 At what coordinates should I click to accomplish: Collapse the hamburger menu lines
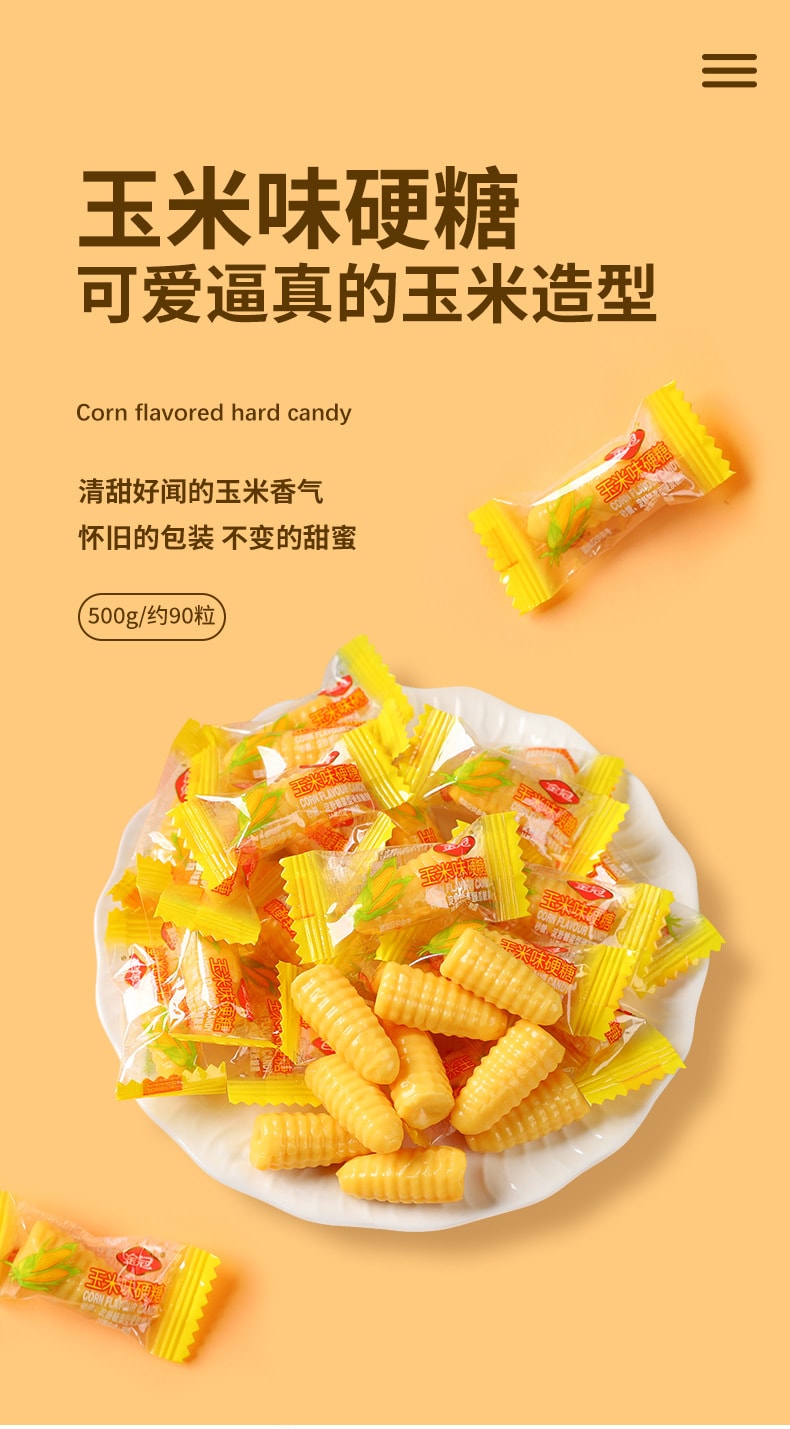(x=728, y=70)
